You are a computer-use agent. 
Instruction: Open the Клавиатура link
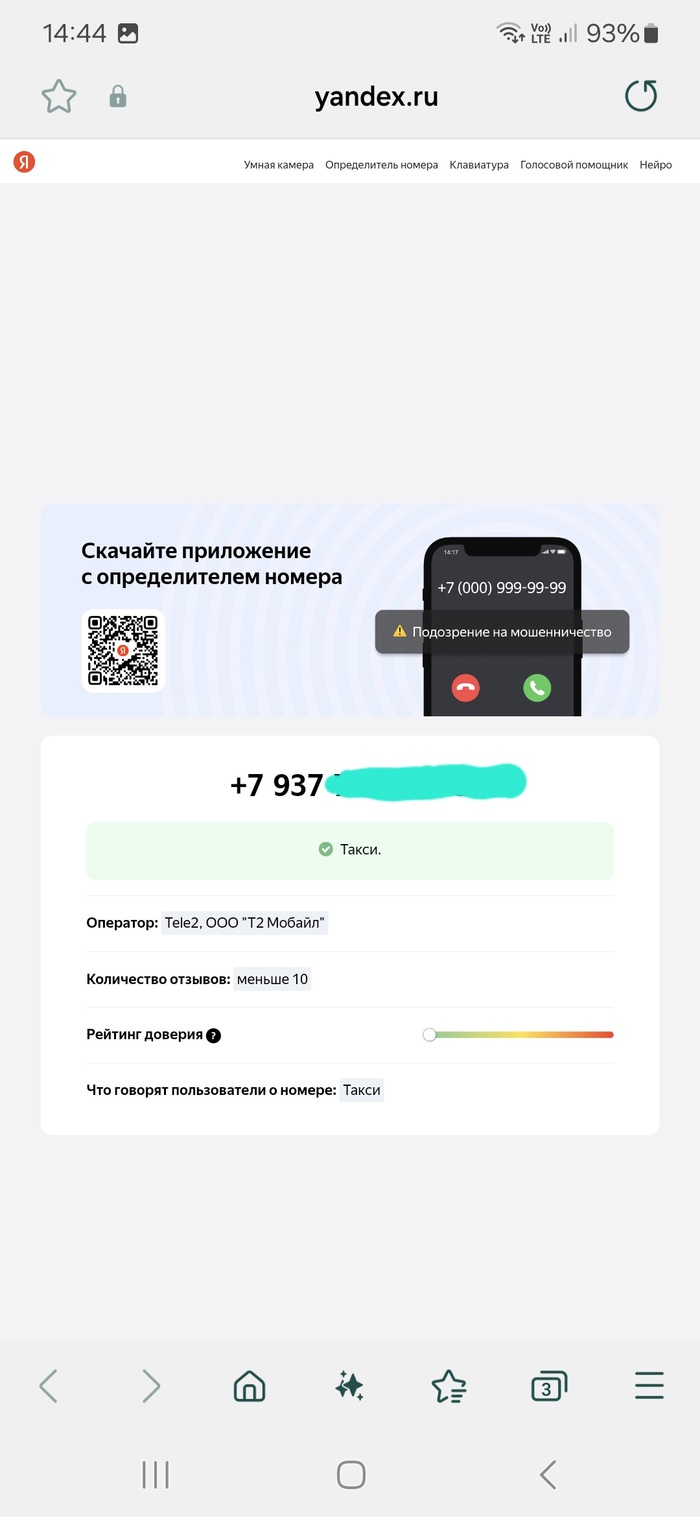(479, 165)
